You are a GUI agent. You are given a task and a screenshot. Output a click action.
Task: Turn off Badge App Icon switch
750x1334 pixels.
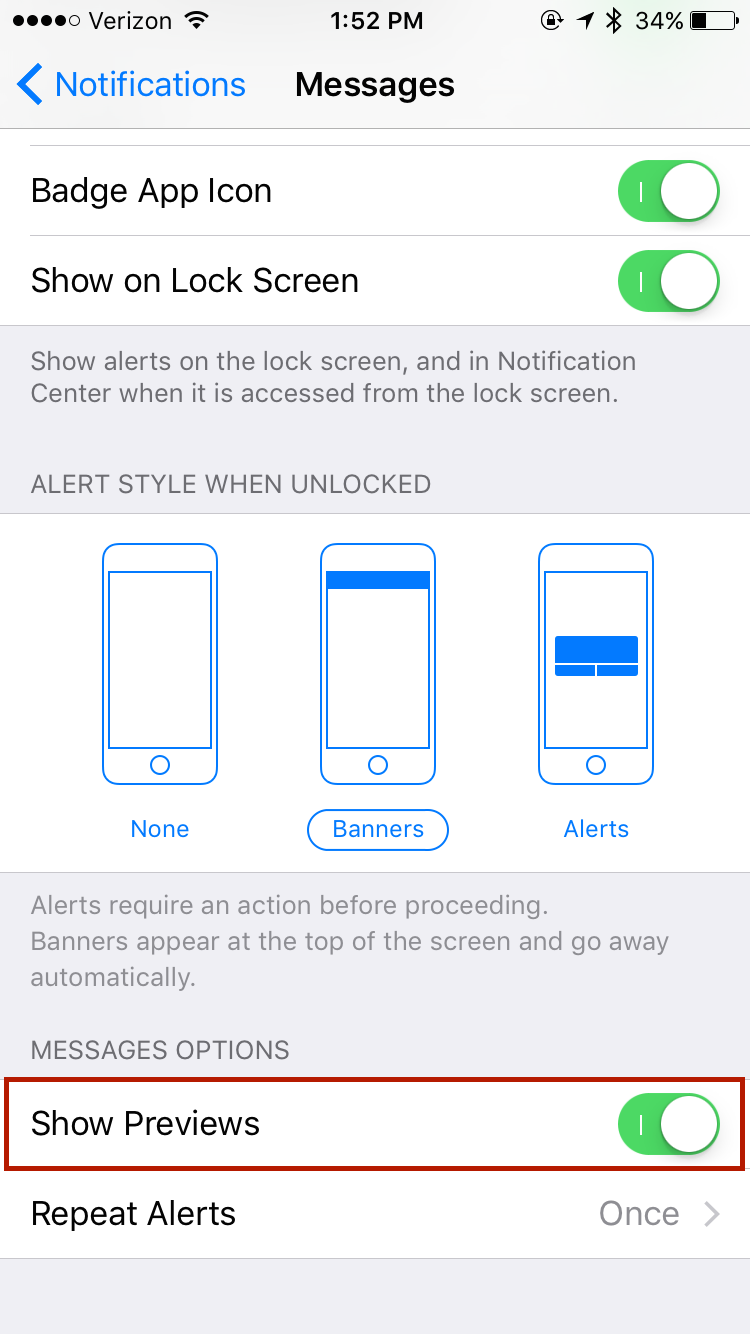[669, 191]
